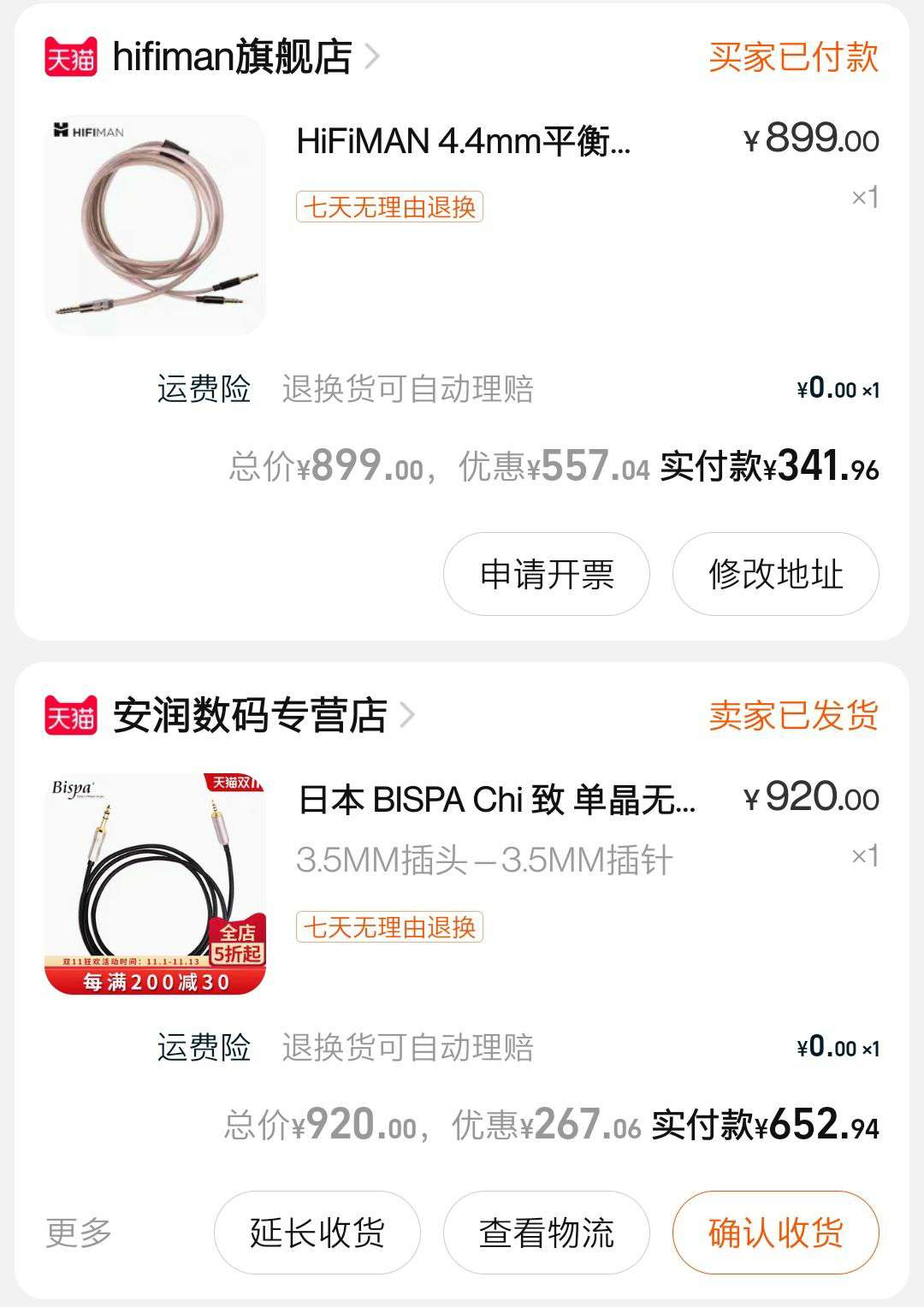Viewport: 924px width, 1307px height.
Task: Tap 查看物流 to view shipping logistics
Action: tap(546, 1233)
